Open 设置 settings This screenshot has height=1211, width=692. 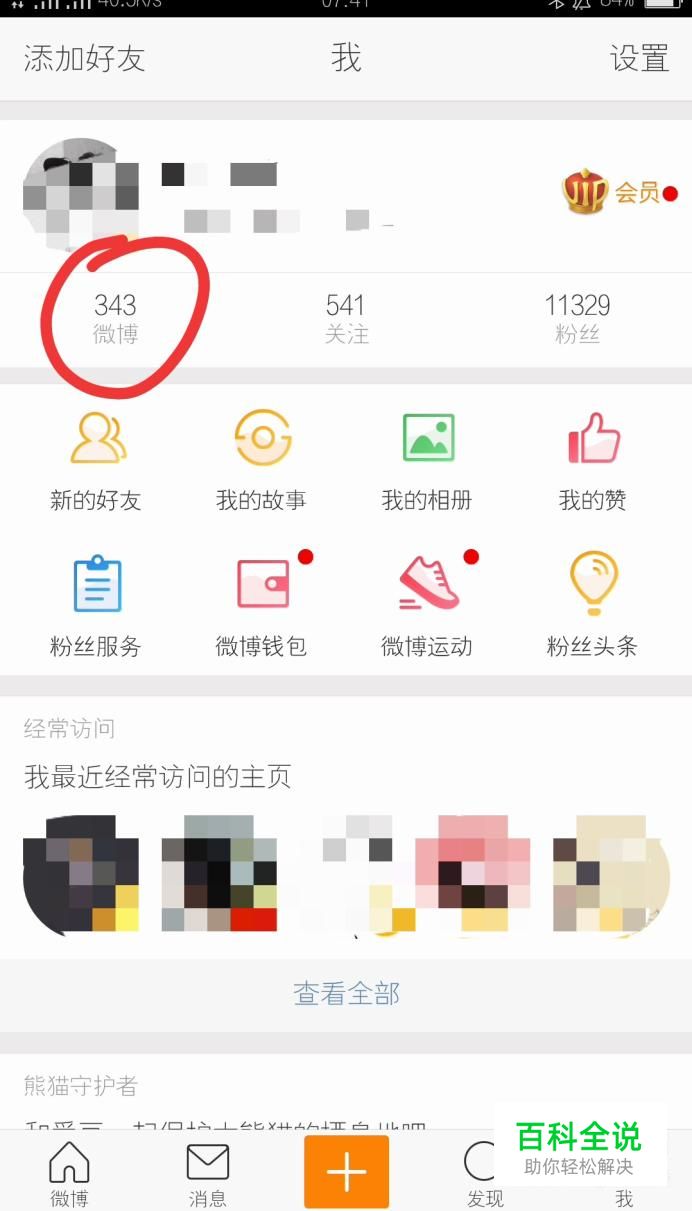[639, 59]
